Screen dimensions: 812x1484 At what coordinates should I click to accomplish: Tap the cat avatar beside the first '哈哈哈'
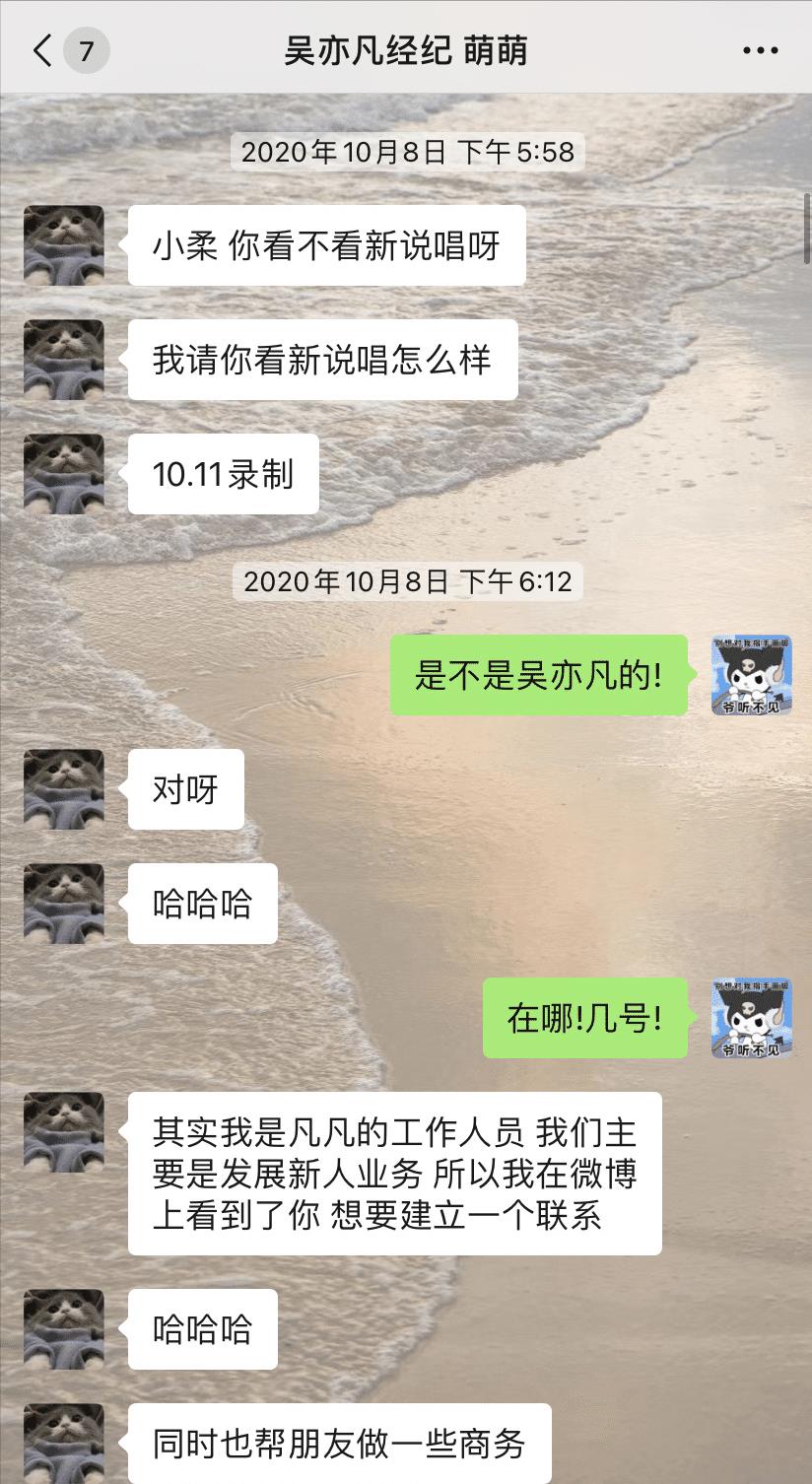point(64,904)
